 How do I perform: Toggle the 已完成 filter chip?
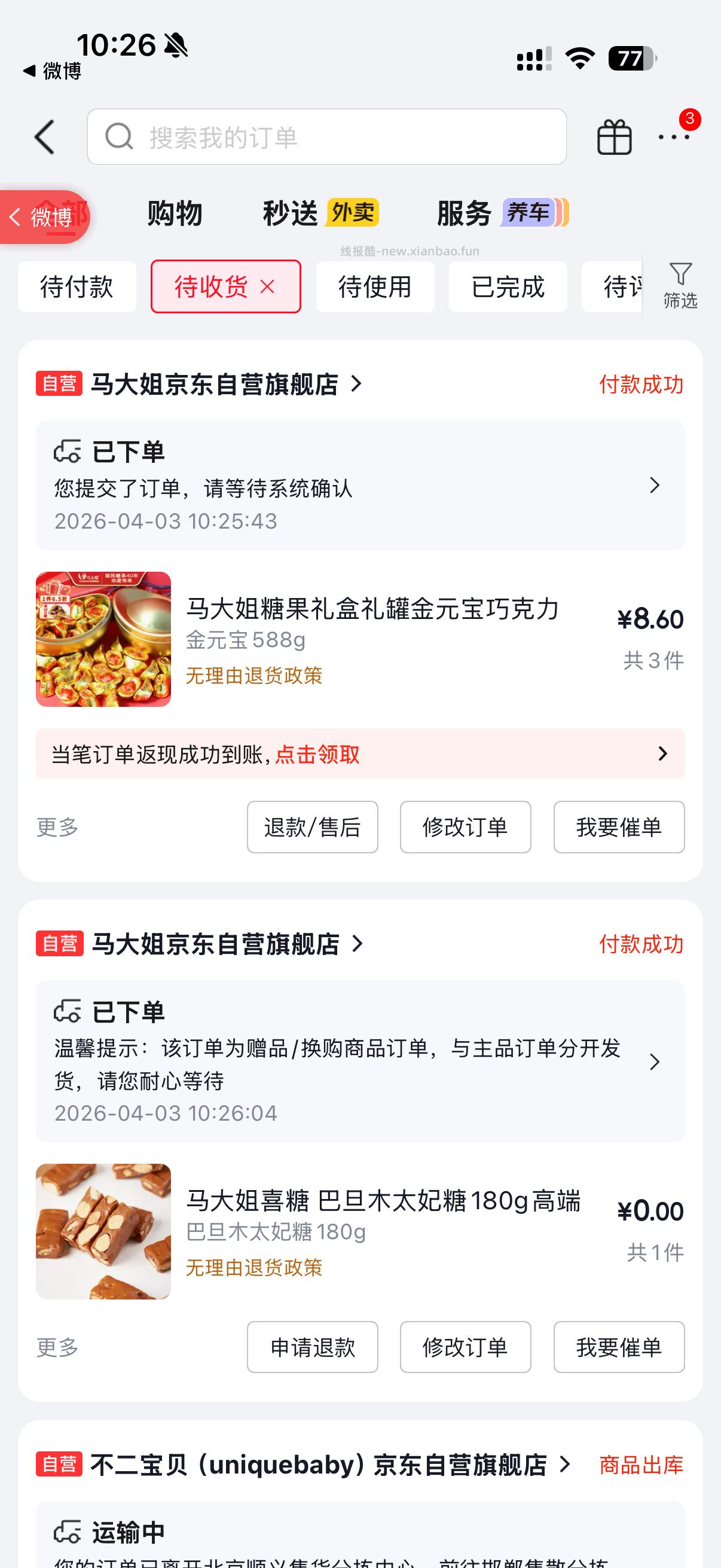tap(508, 286)
